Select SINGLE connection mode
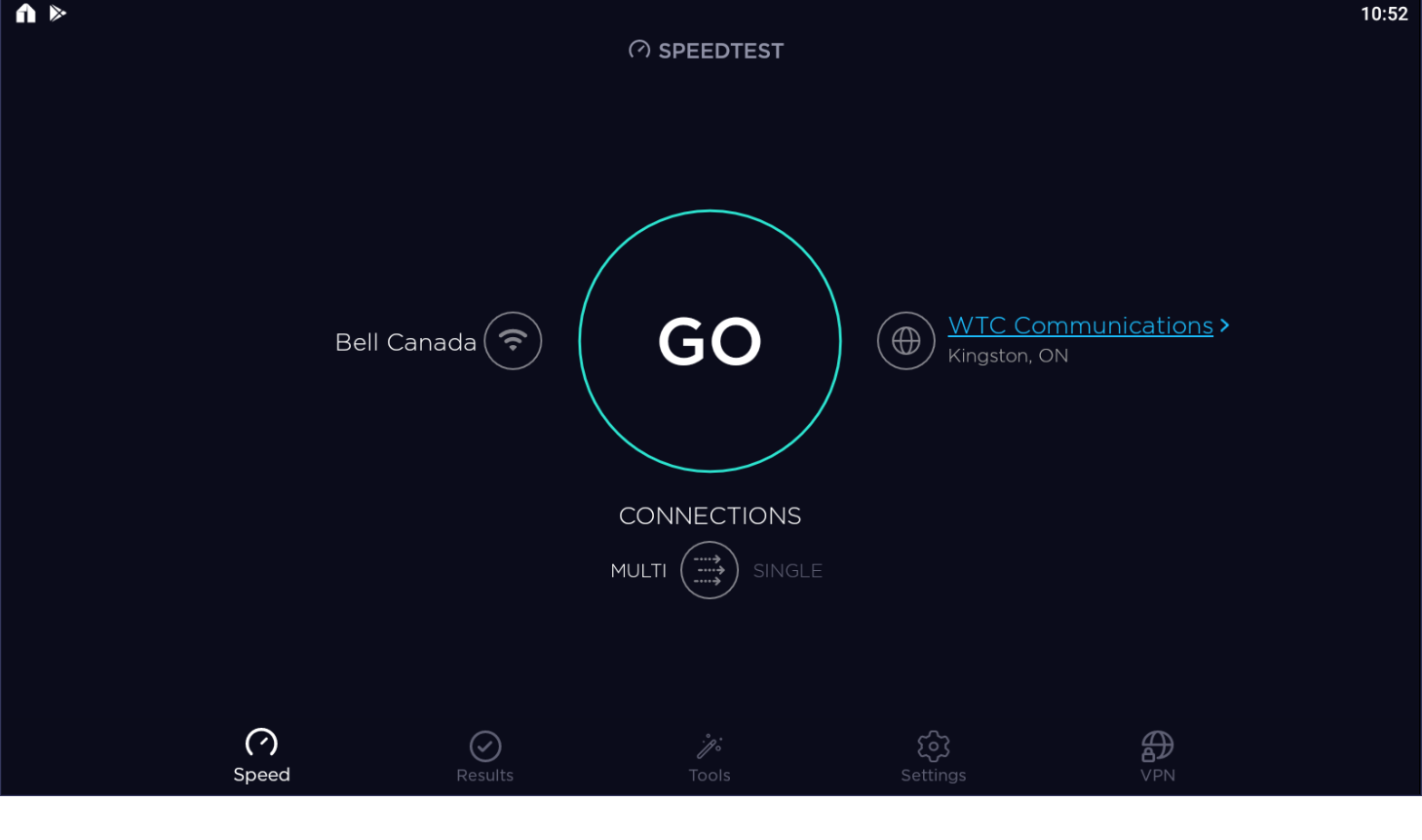The height and width of the screenshot is (840, 1422). (x=787, y=571)
